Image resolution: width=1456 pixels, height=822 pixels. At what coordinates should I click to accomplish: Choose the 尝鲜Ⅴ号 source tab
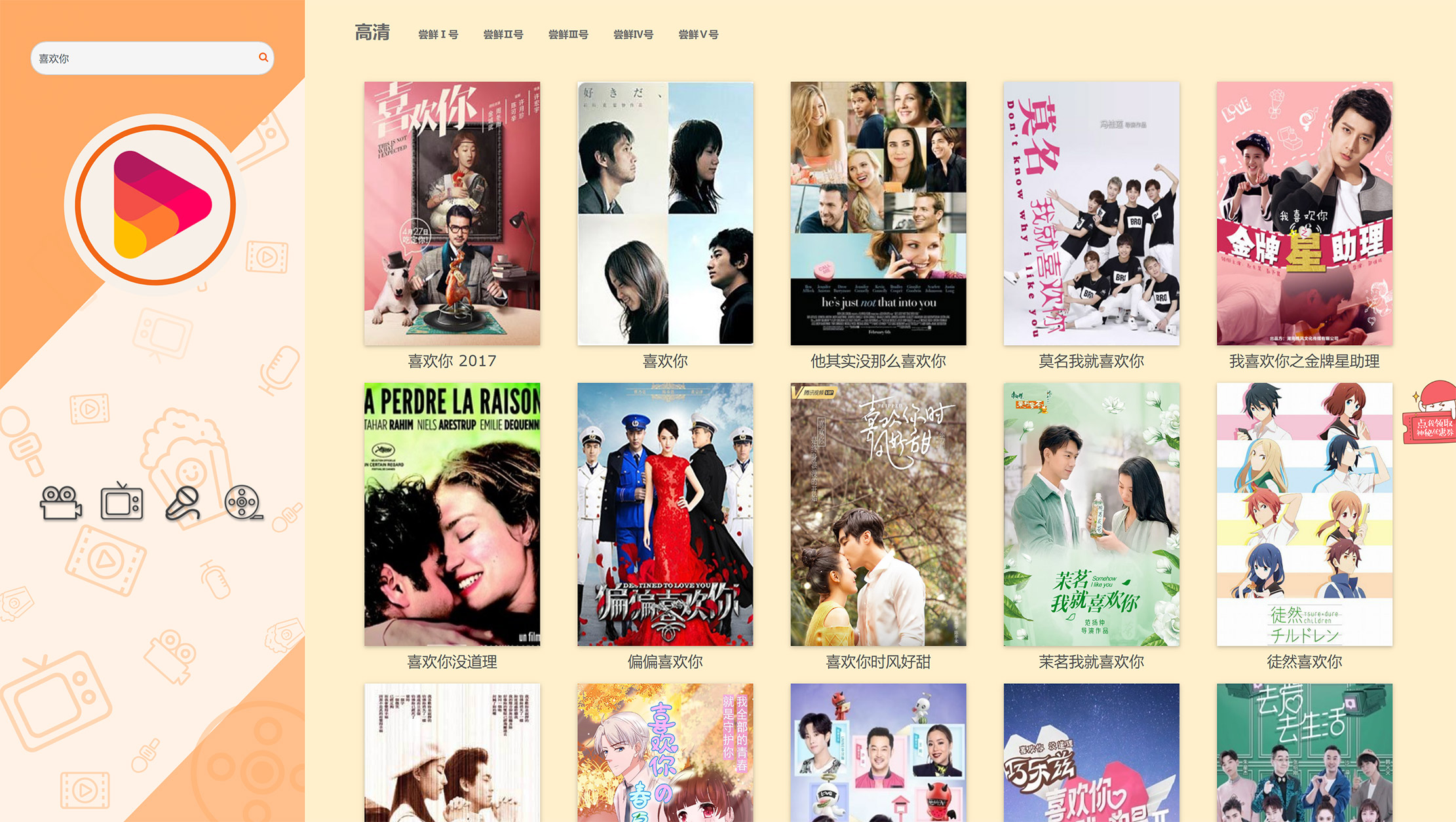click(699, 35)
